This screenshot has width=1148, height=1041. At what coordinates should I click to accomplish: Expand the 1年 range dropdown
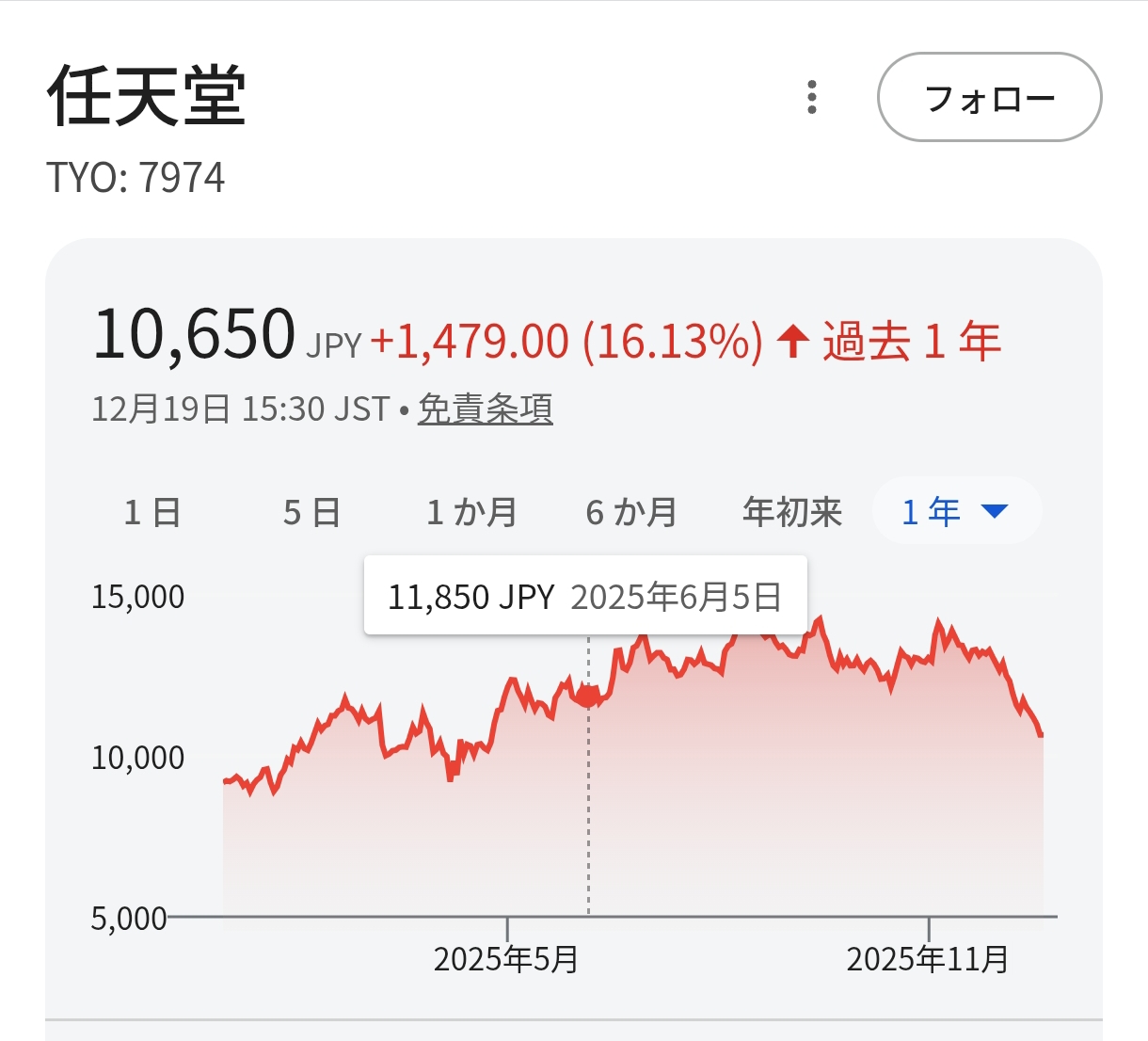pos(956,512)
